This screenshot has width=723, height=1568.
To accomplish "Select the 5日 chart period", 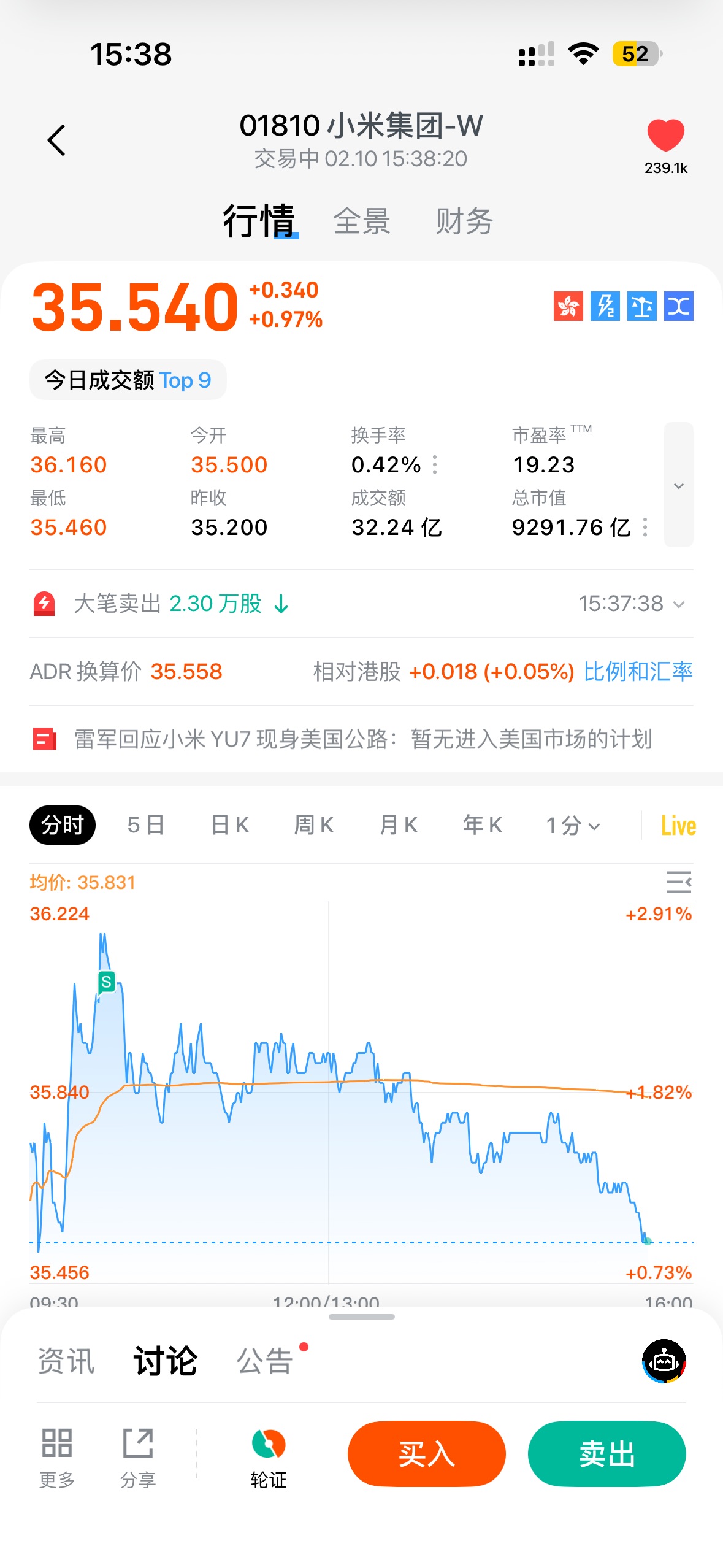I will (146, 825).
